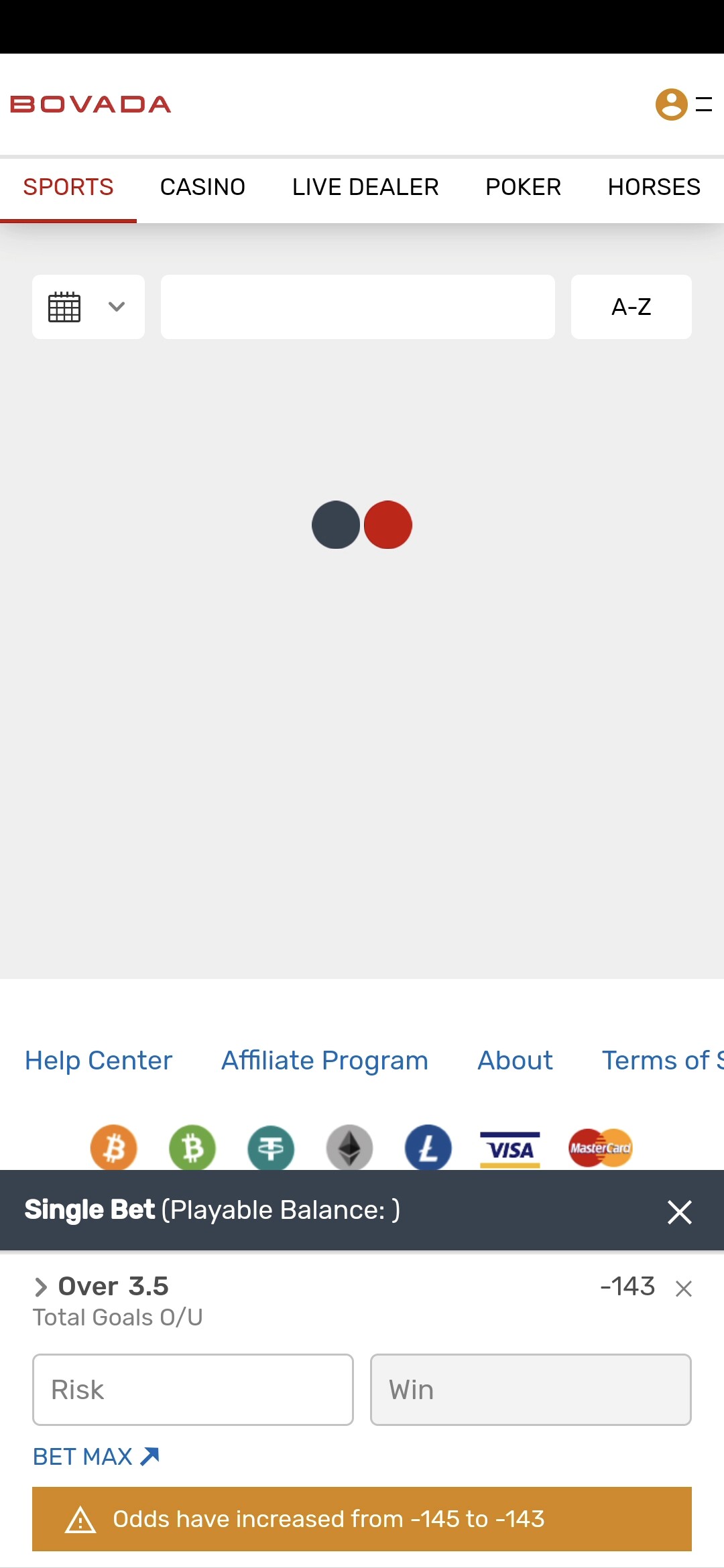Close the Single Bet slip

click(679, 1212)
